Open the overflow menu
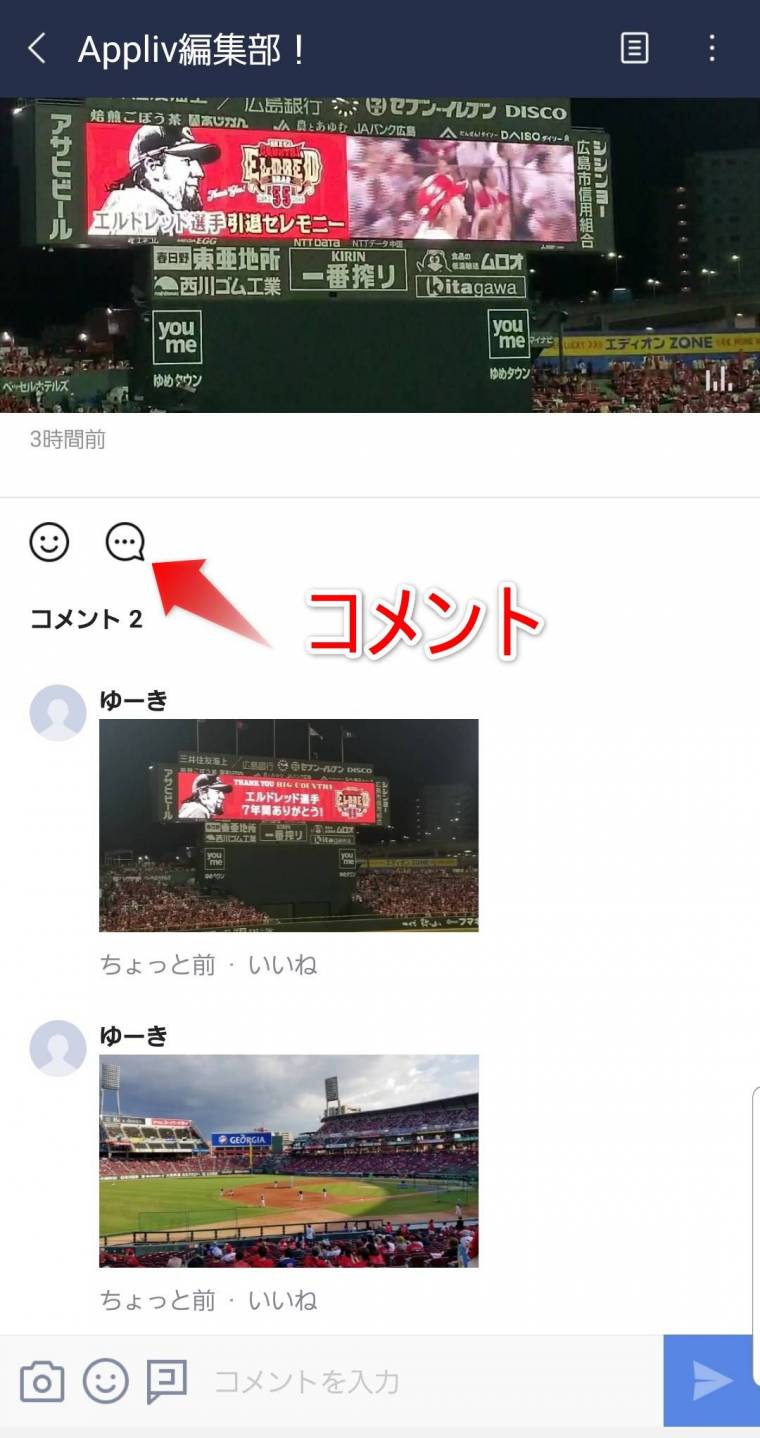760x1438 pixels. pyautogui.click(x=712, y=48)
